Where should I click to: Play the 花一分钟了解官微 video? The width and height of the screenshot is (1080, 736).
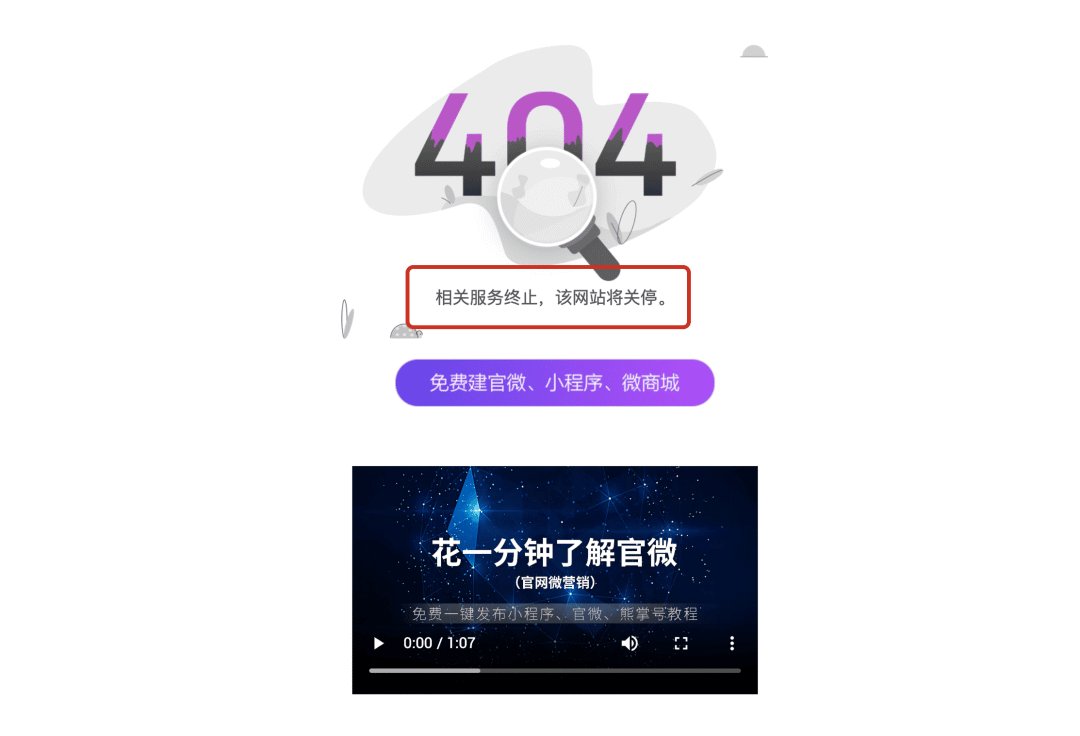tap(379, 643)
